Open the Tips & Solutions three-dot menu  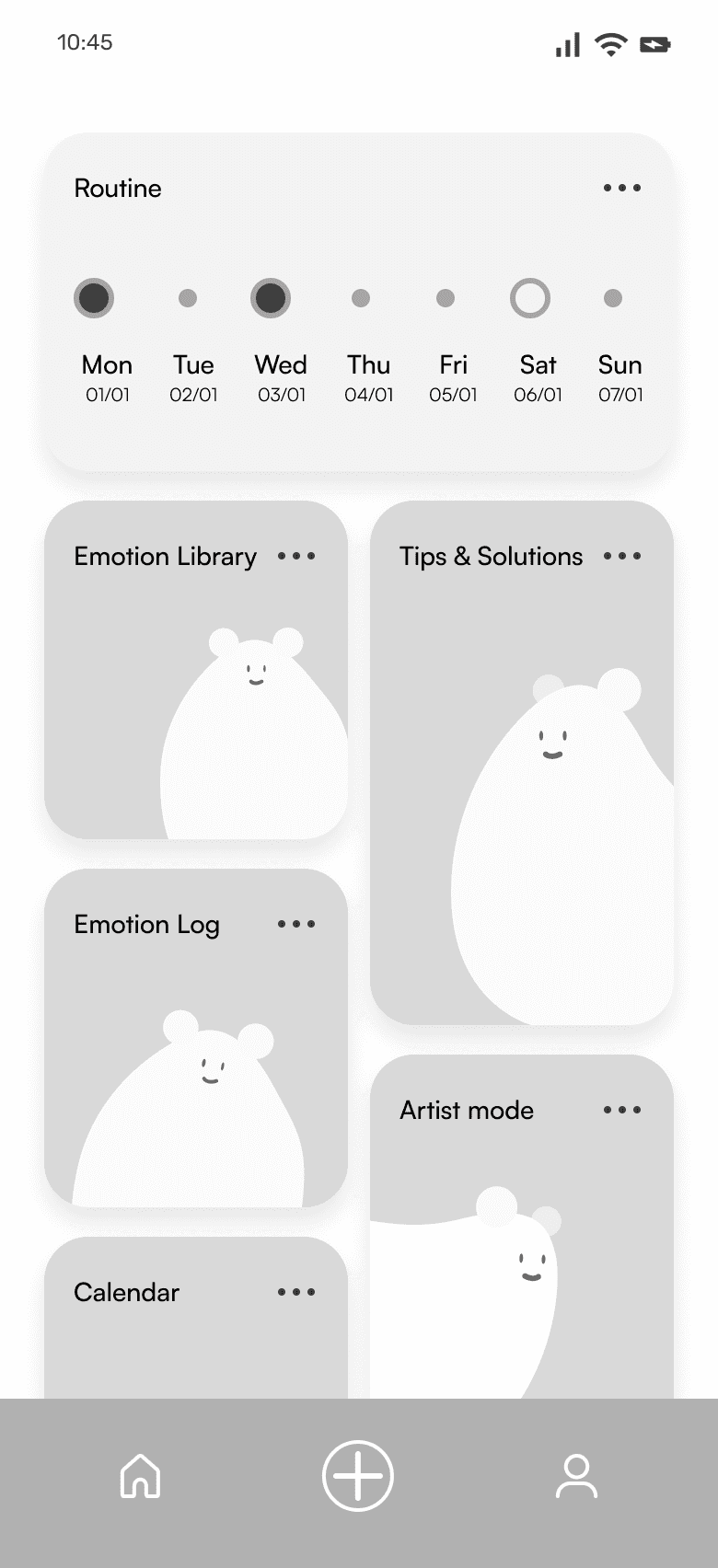point(622,556)
